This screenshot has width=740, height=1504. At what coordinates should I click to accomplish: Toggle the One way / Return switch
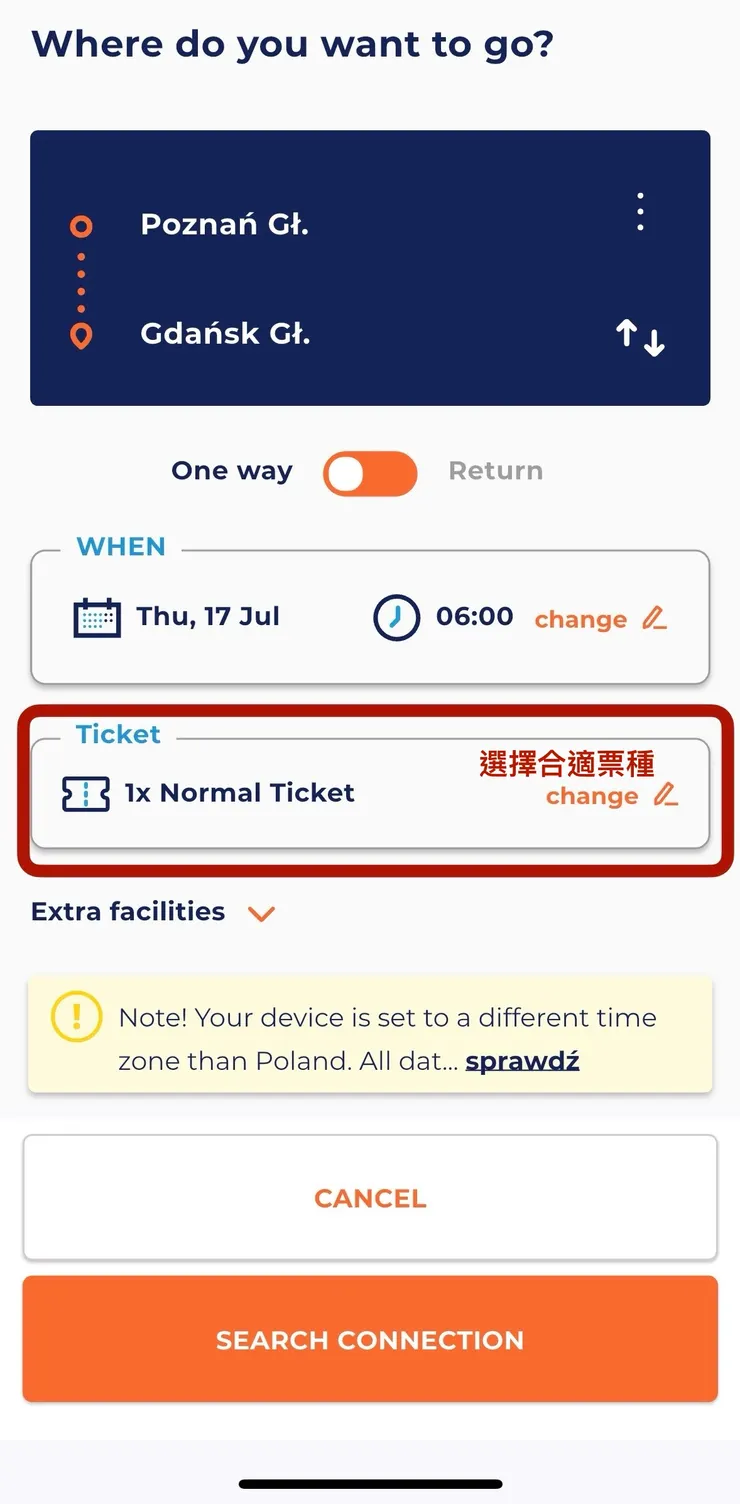[370, 473]
